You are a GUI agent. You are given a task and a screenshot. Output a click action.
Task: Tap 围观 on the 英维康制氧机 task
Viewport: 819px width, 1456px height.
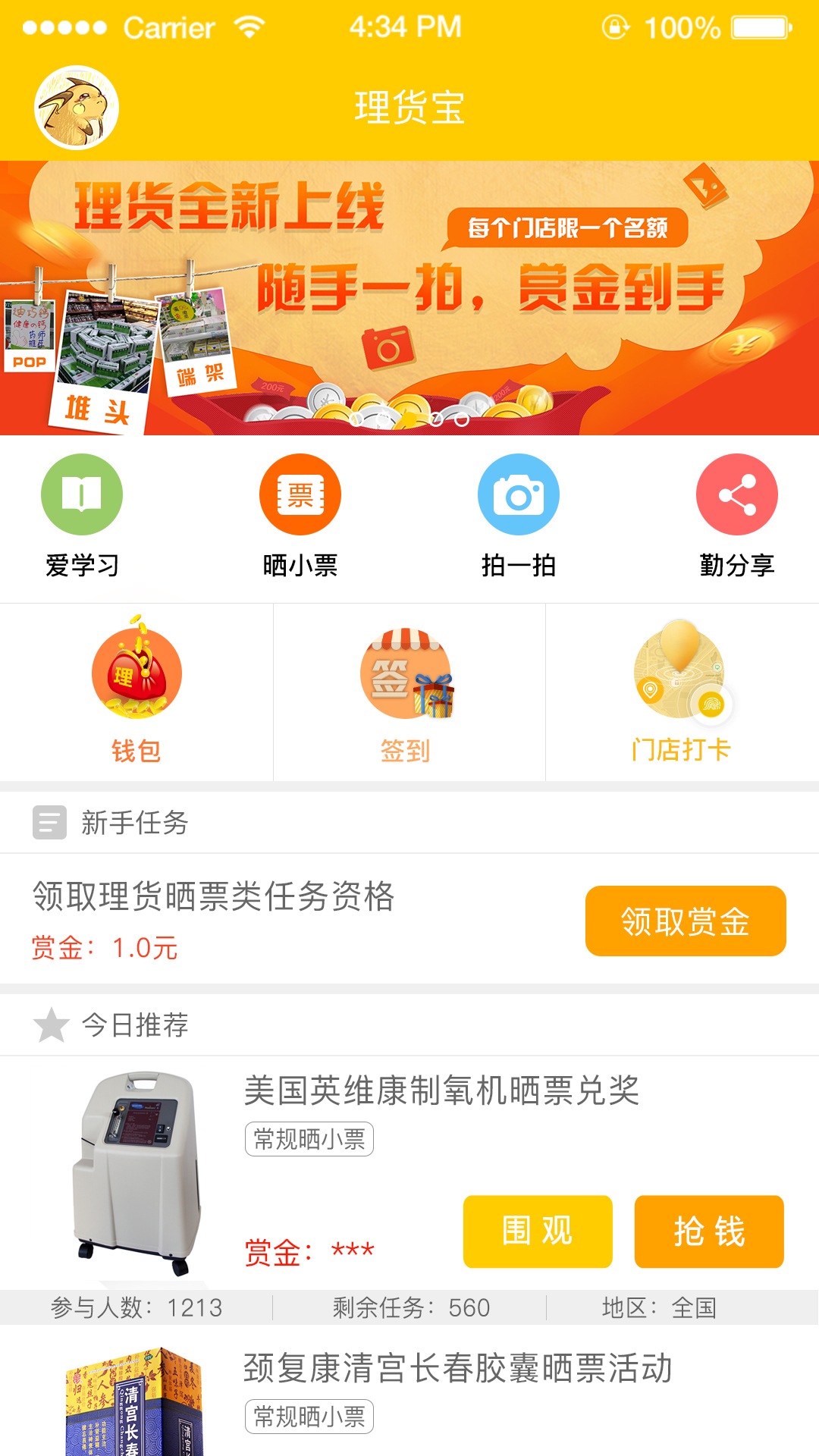point(538,1232)
